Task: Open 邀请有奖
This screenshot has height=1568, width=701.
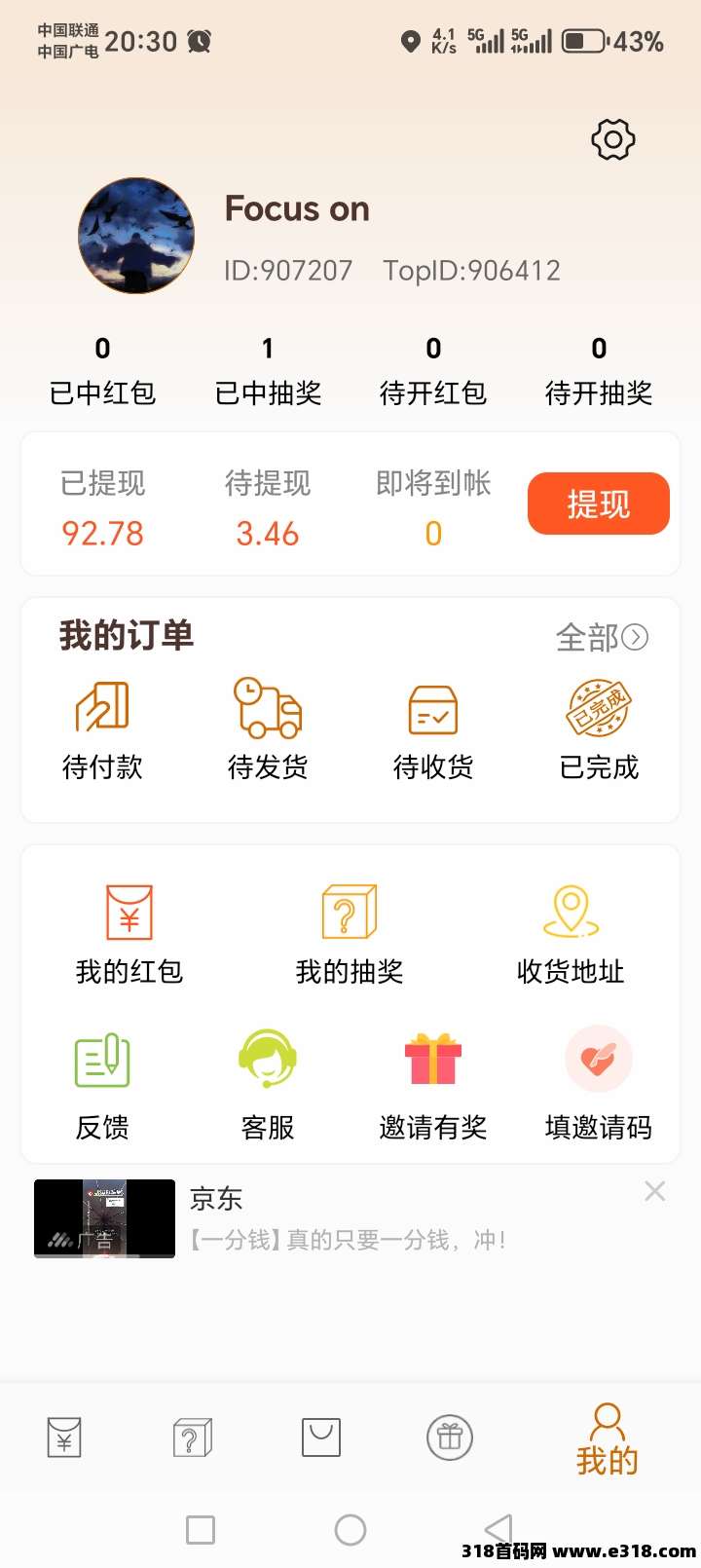Action: click(x=433, y=1085)
